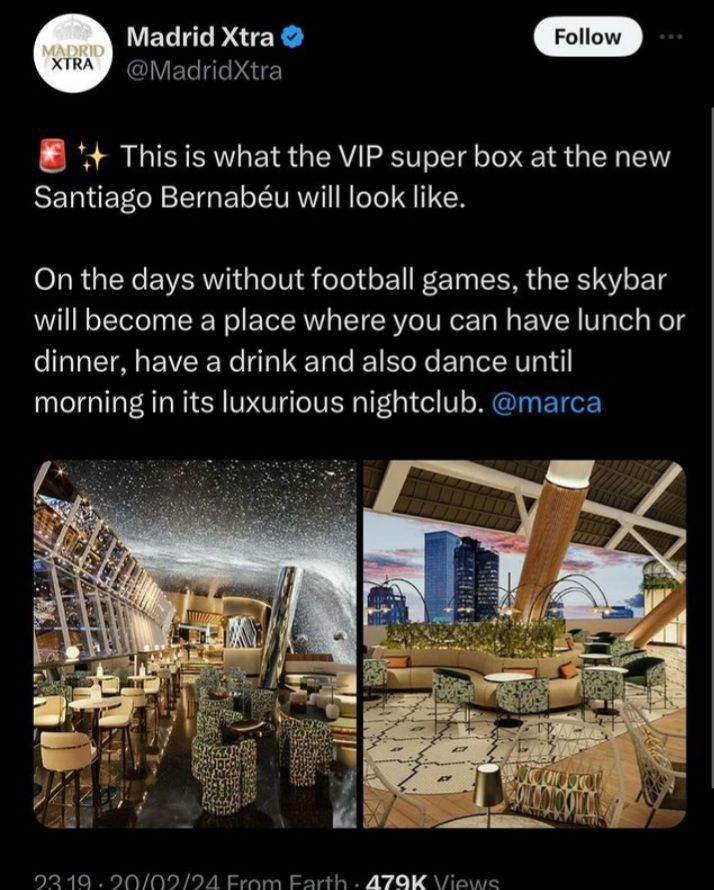View the rooftop terrace image

click(524, 643)
